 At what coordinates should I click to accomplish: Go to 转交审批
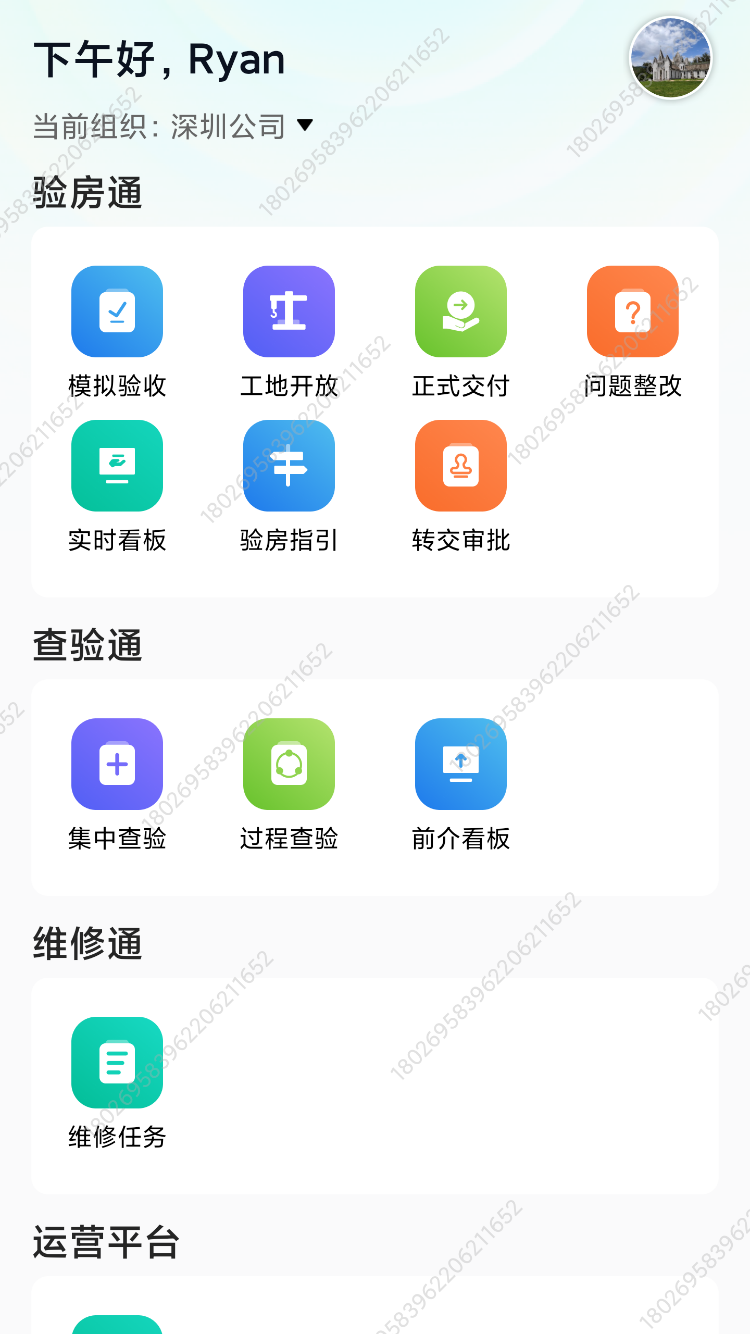(461, 466)
